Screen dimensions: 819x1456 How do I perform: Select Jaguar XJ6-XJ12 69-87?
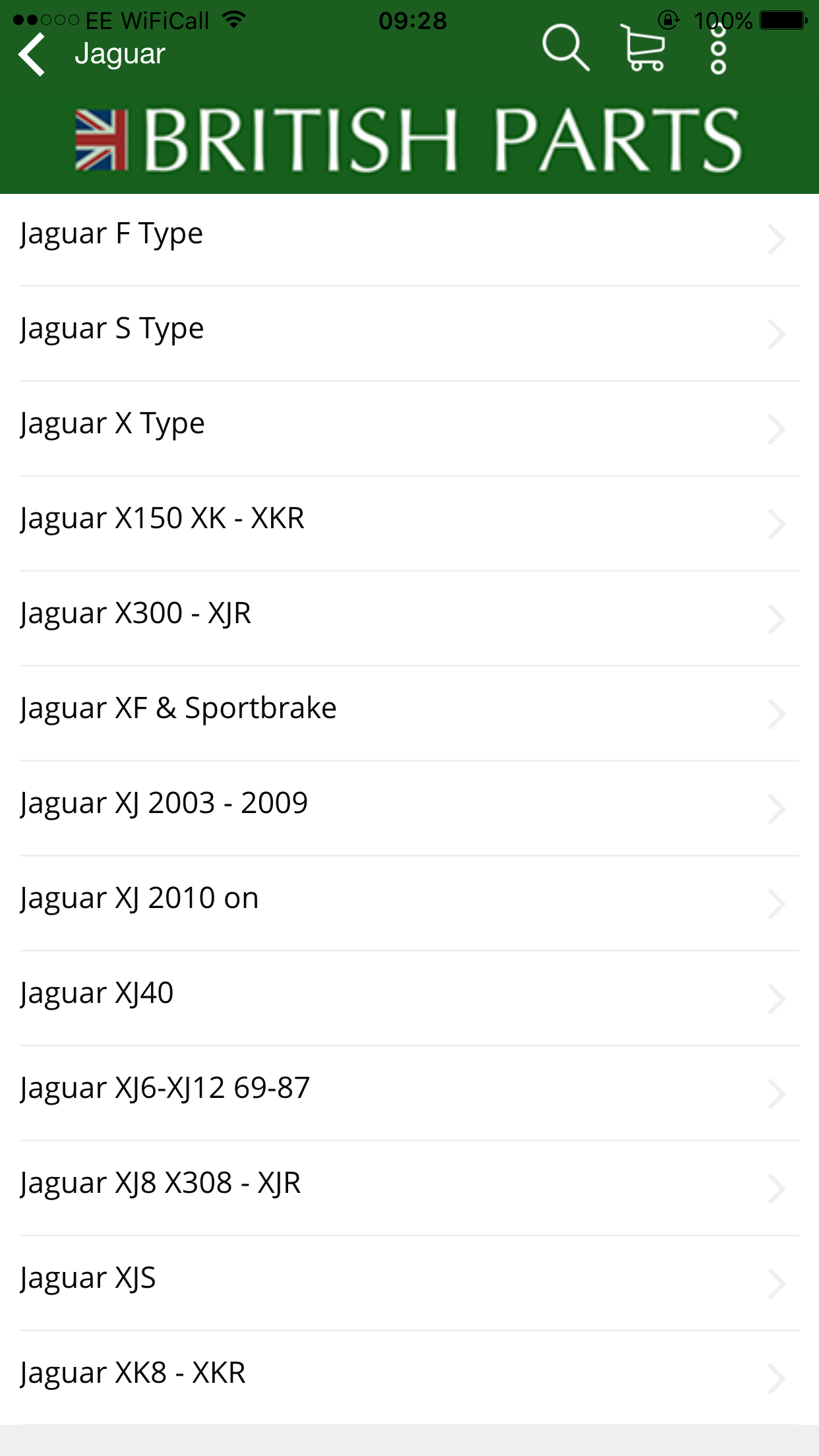(x=409, y=1093)
